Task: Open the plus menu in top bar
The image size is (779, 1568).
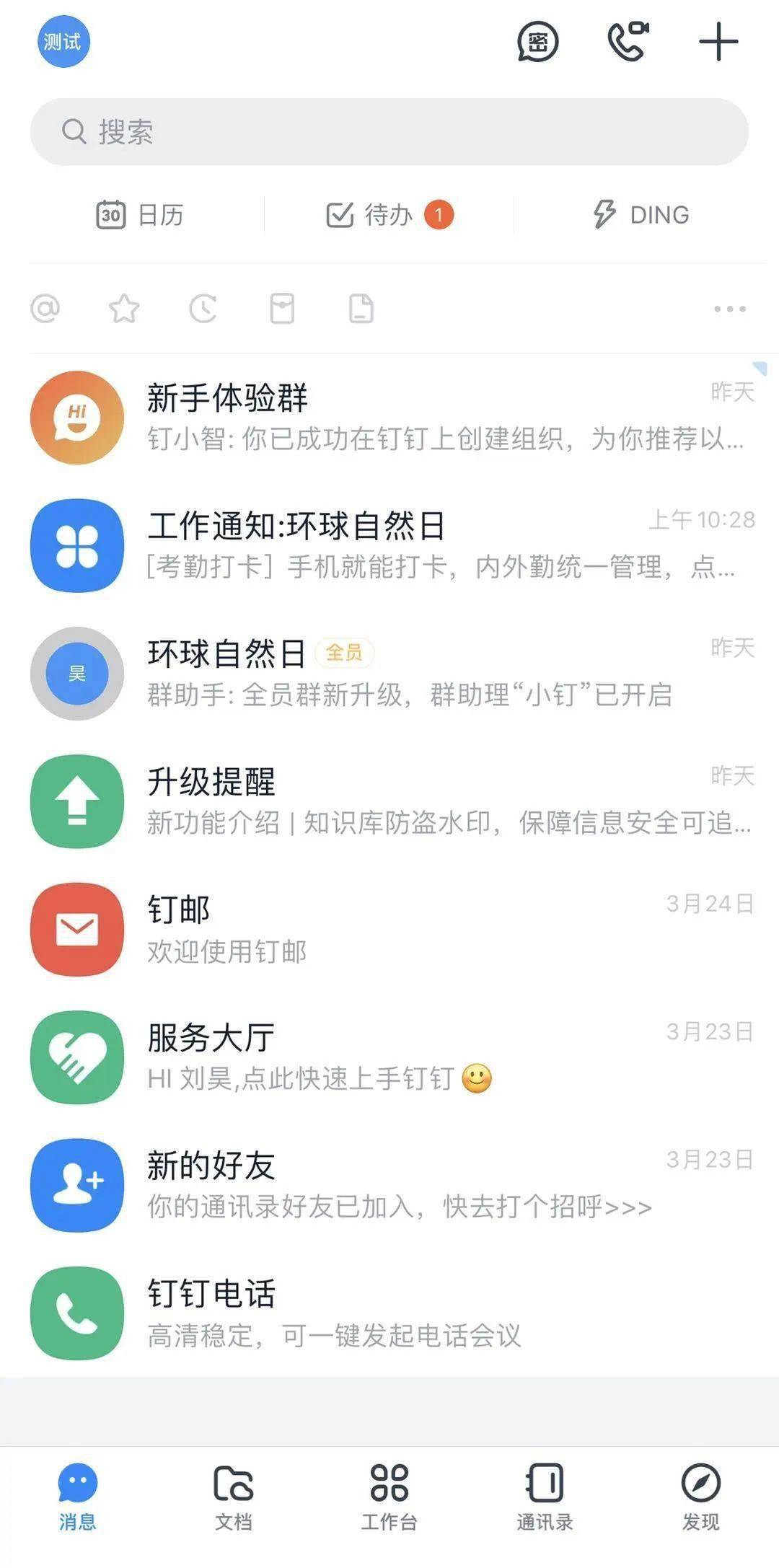Action: coord(718,42)
